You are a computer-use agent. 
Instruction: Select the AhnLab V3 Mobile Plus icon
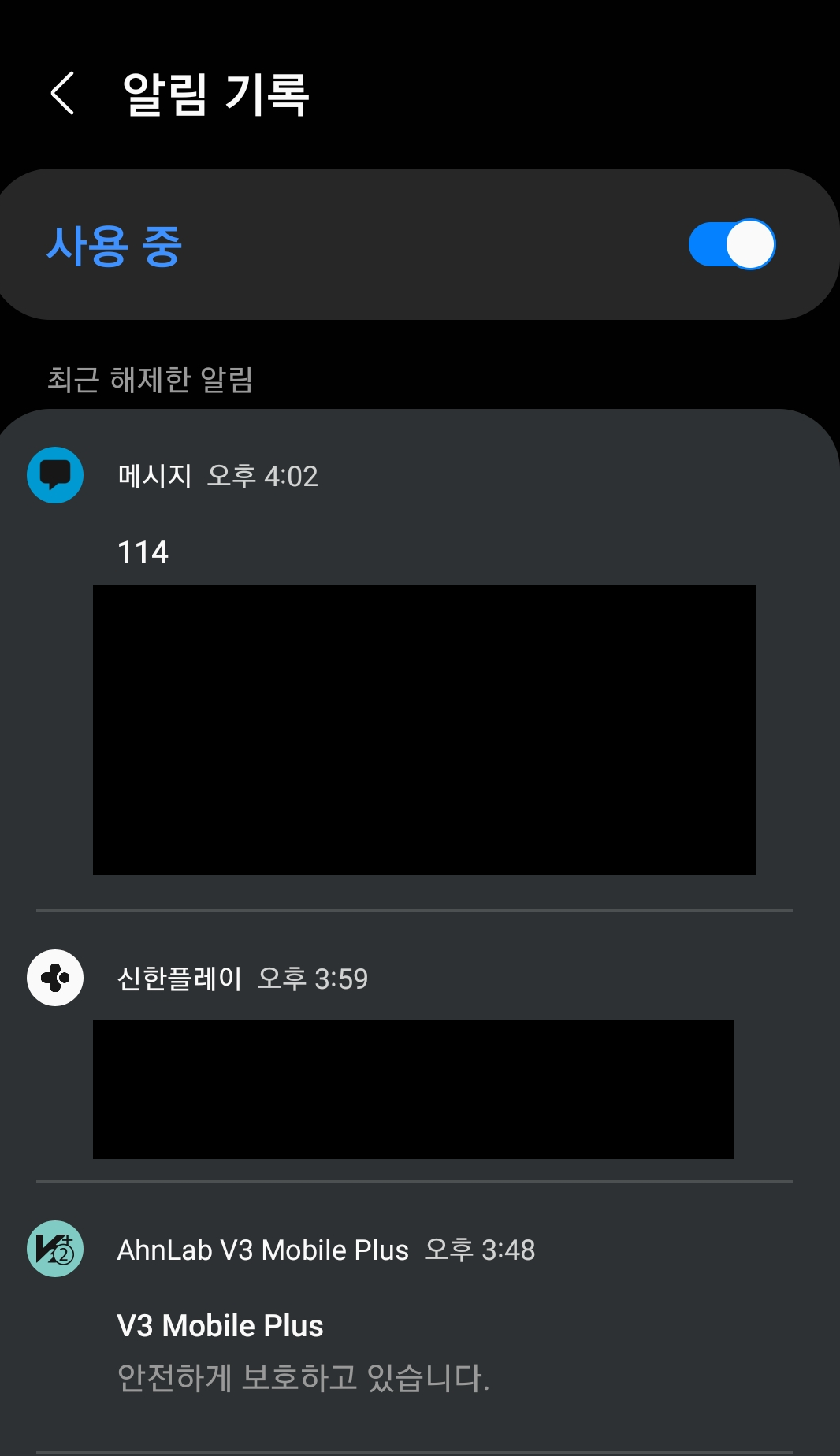click(54, 1250)
